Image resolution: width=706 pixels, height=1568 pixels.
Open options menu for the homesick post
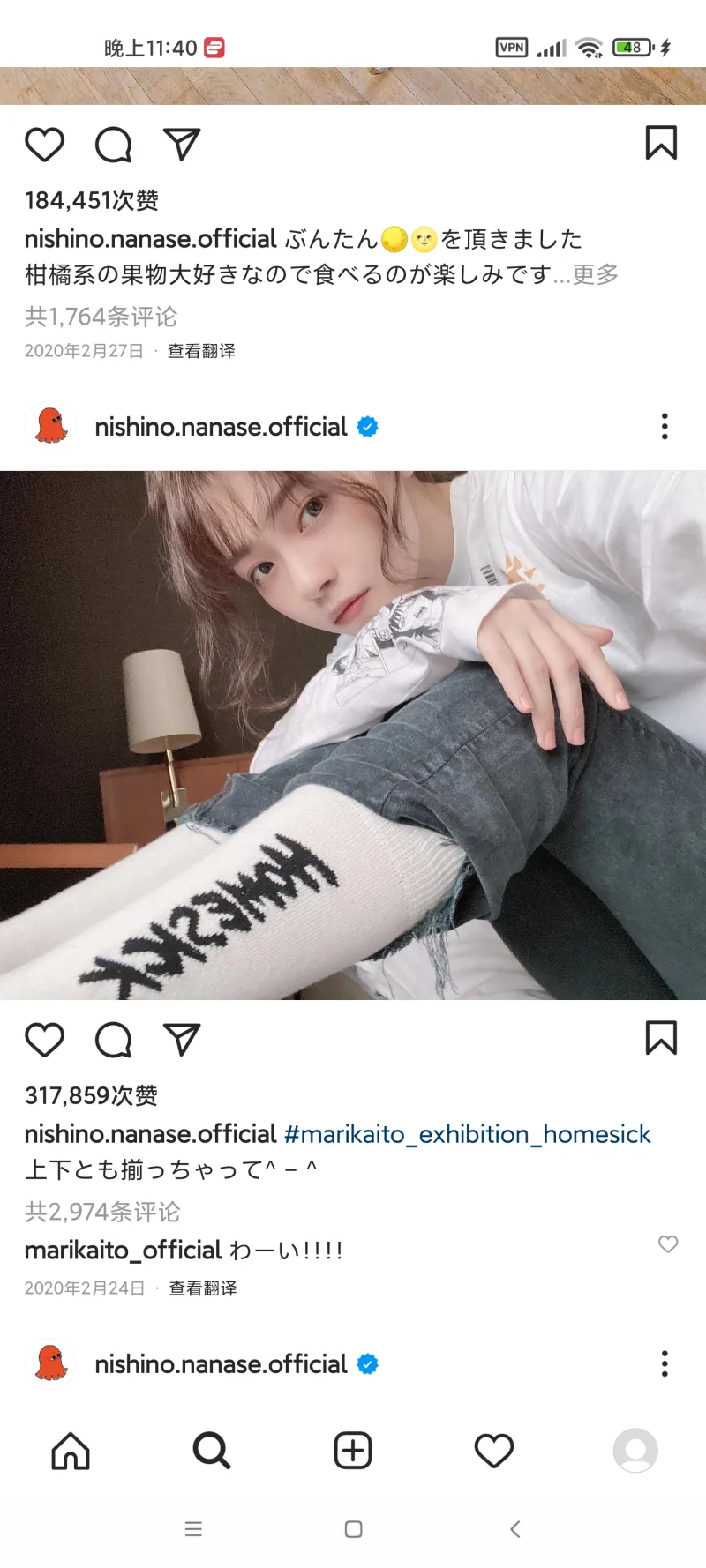click(665, 427)
